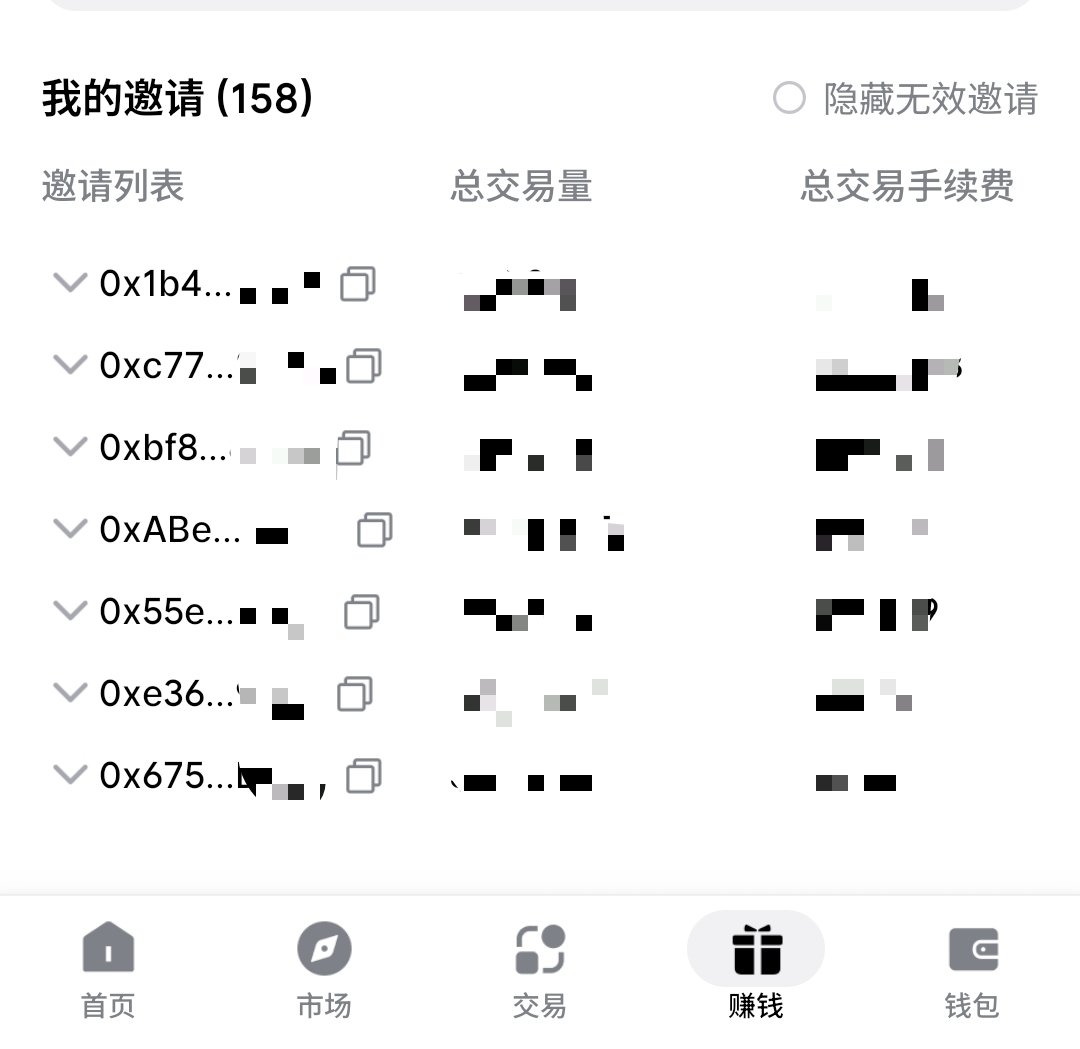Screen dimensions: 1080x1049
Task: Copy the 0xbf8 address
Action: click(x=353, y=448)
